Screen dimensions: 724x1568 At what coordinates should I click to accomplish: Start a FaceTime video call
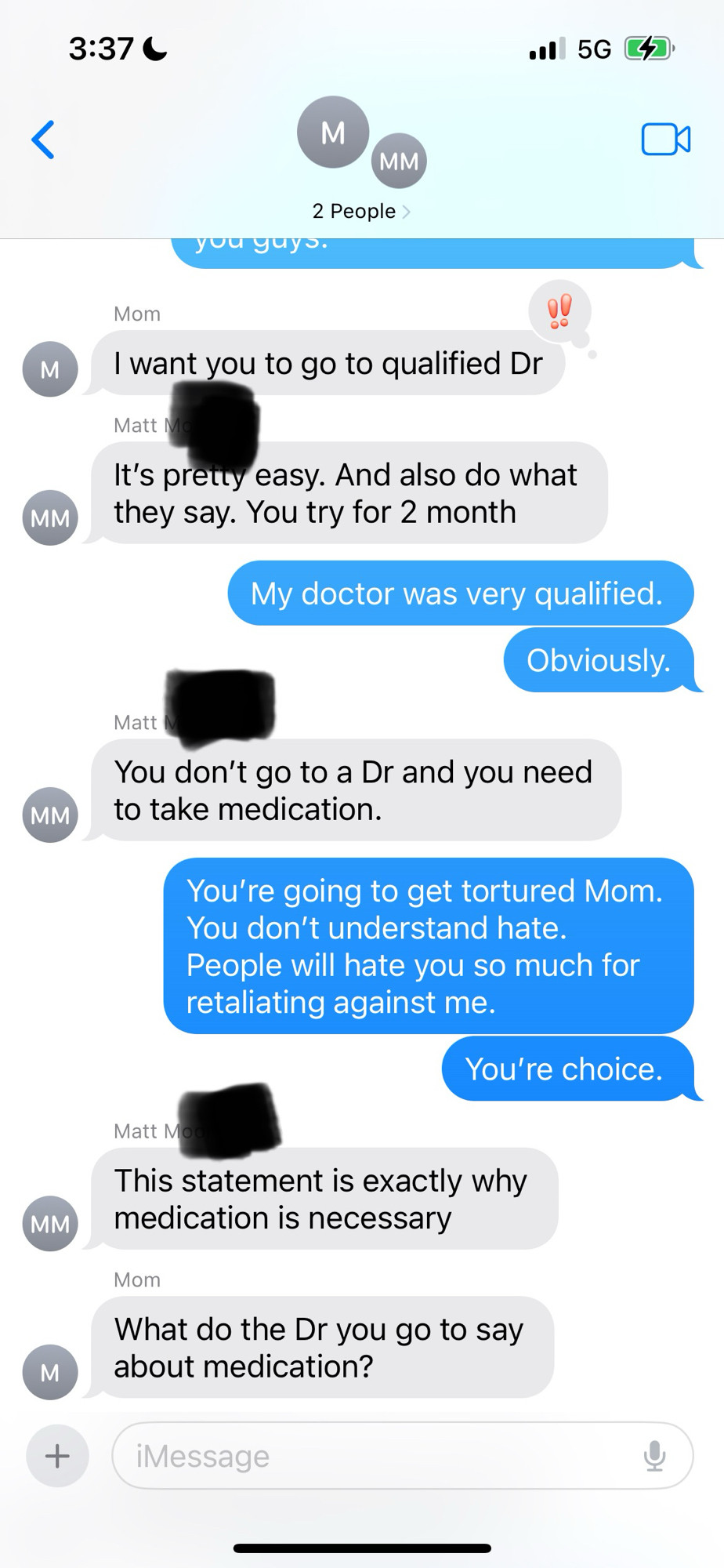(665, 140)
